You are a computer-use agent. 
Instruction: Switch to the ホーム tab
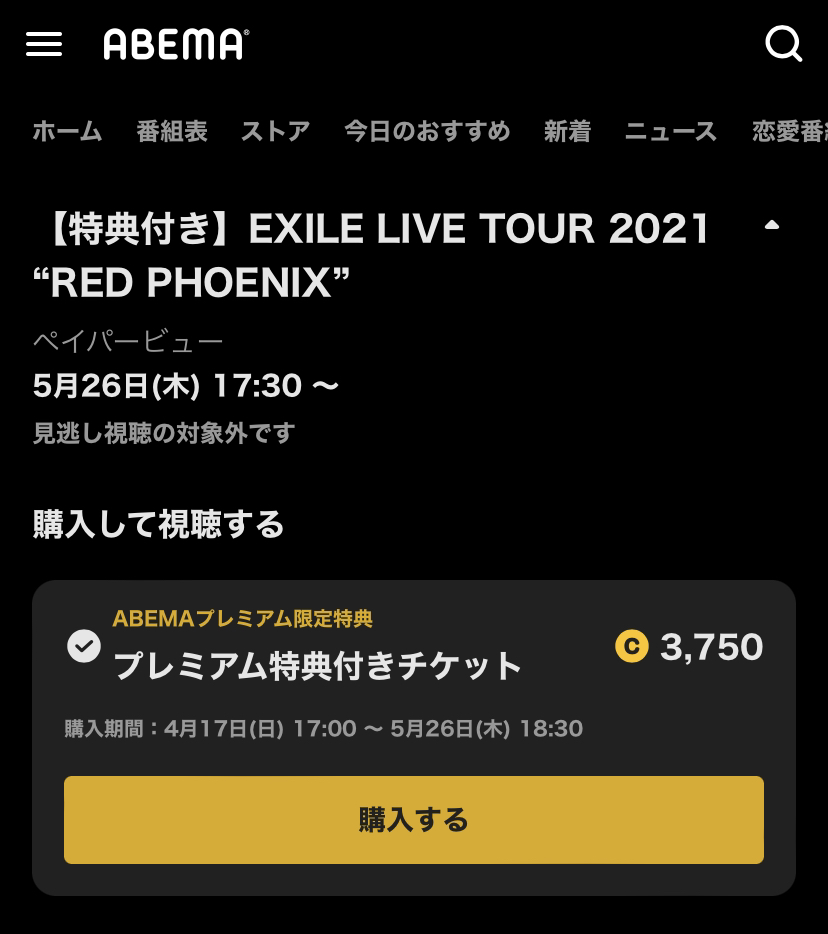[67, 131]
